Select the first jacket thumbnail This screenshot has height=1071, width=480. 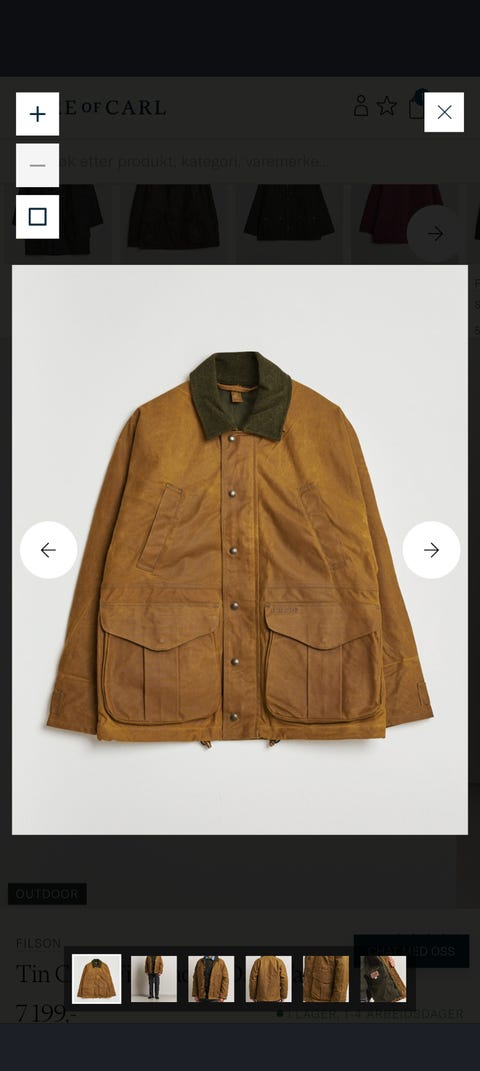pos(96,979)
